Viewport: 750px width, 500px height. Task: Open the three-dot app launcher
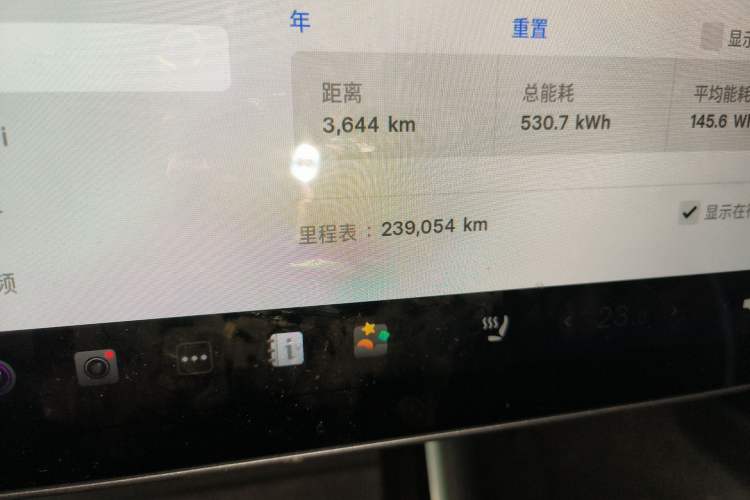click(195, 357)
